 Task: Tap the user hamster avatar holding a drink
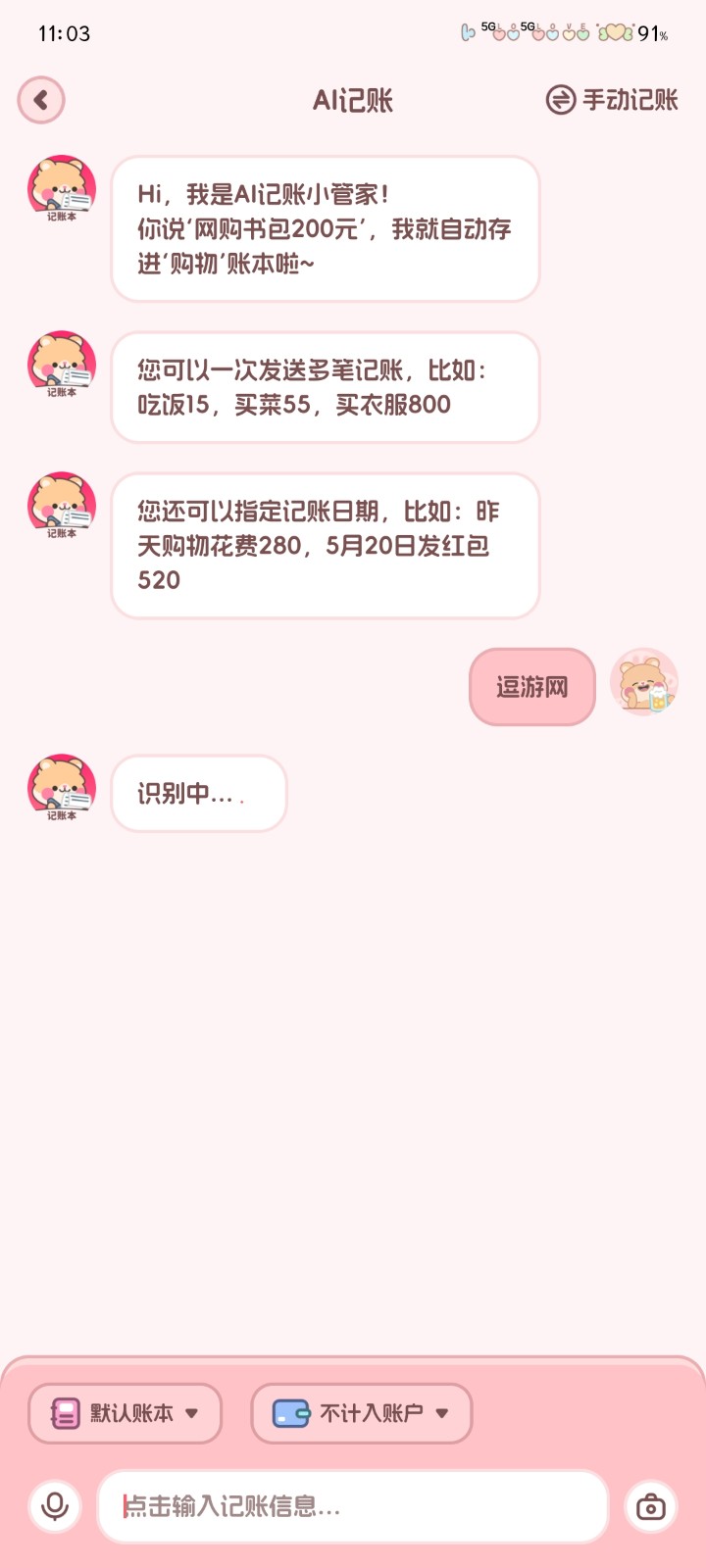644,684
